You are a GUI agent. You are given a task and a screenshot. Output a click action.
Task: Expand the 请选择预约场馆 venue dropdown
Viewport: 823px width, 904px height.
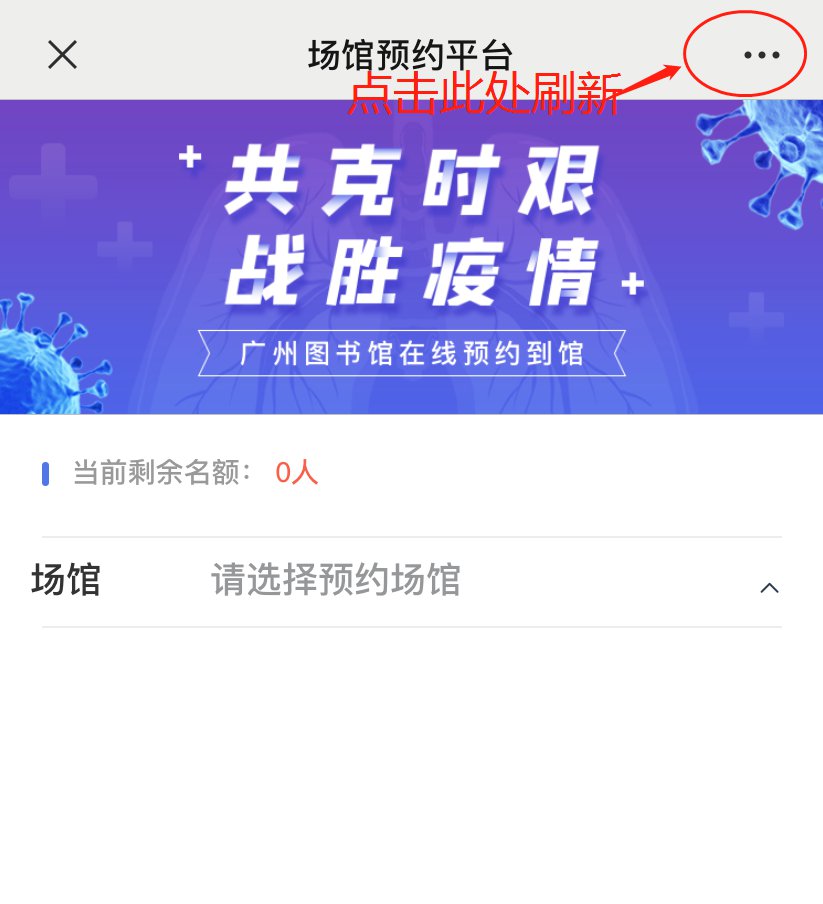click(768, 587)
